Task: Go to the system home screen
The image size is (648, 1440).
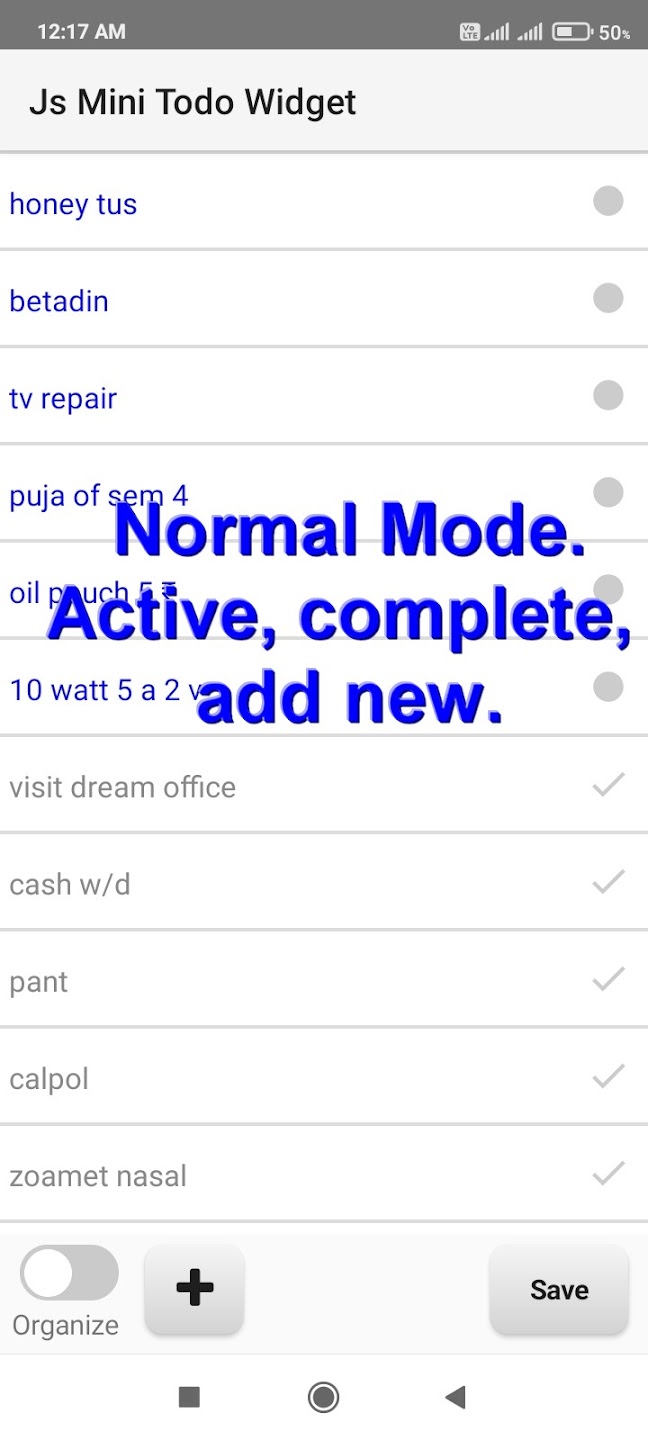Action: point(323,1397)
